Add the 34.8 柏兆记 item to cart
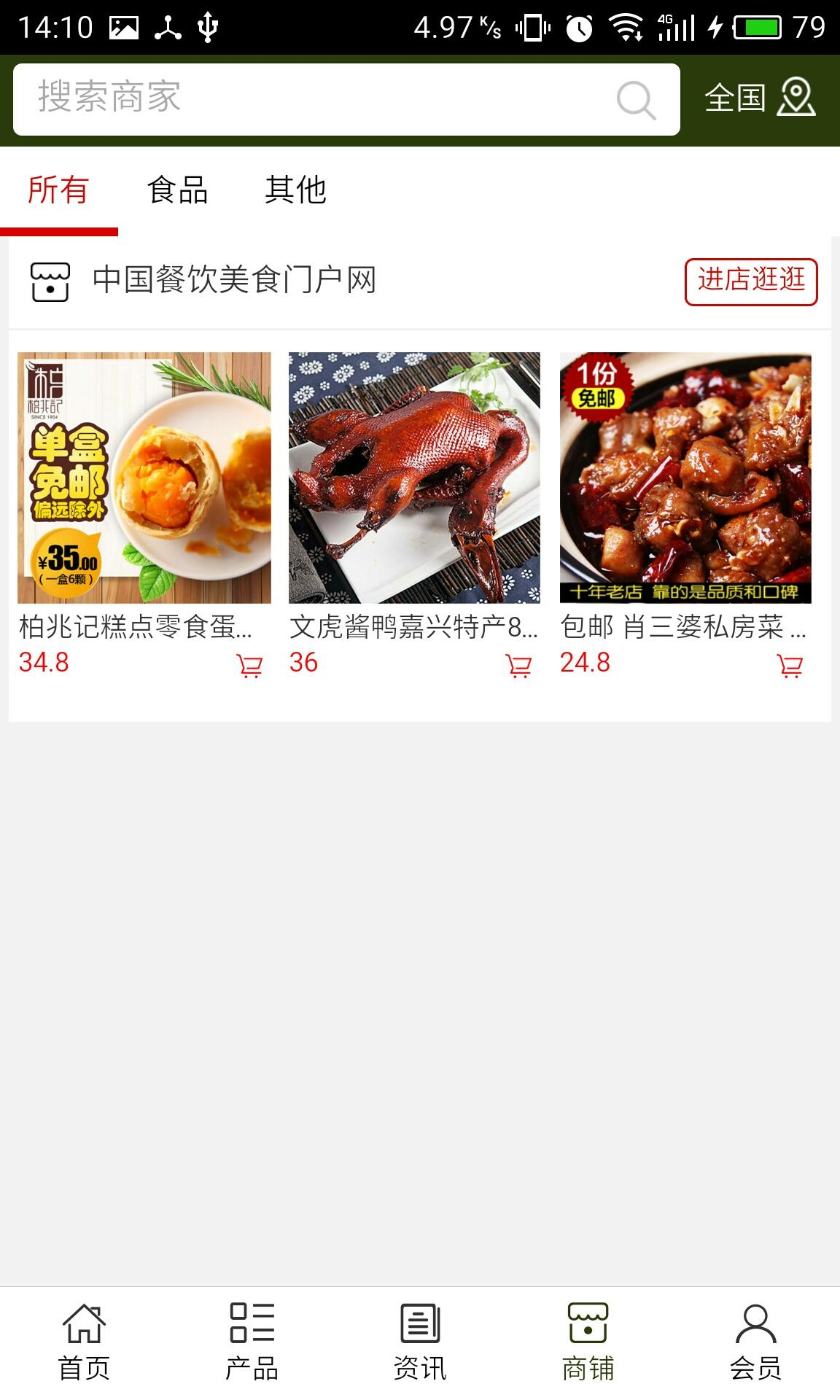The image size is (840, 1400). point(249,666)
